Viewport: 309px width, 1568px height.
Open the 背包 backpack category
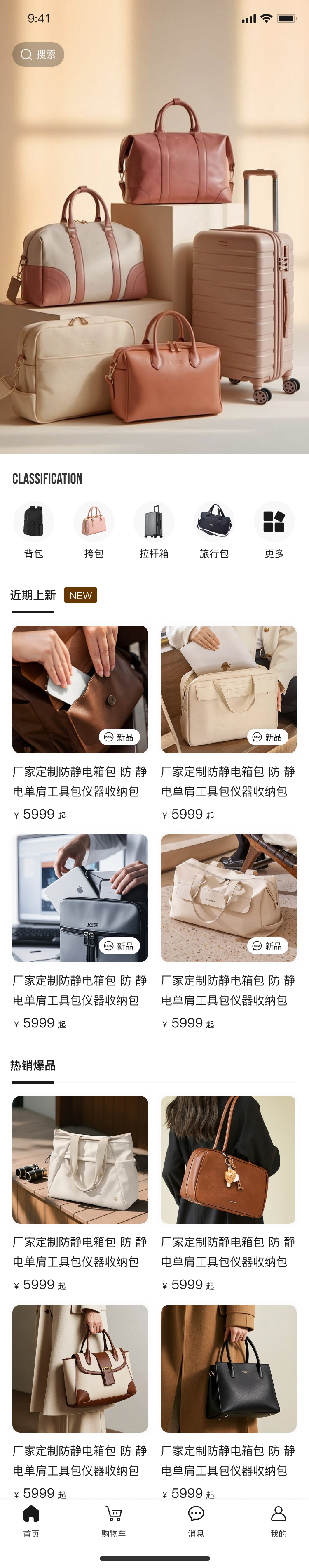click(x=34, y=529)
